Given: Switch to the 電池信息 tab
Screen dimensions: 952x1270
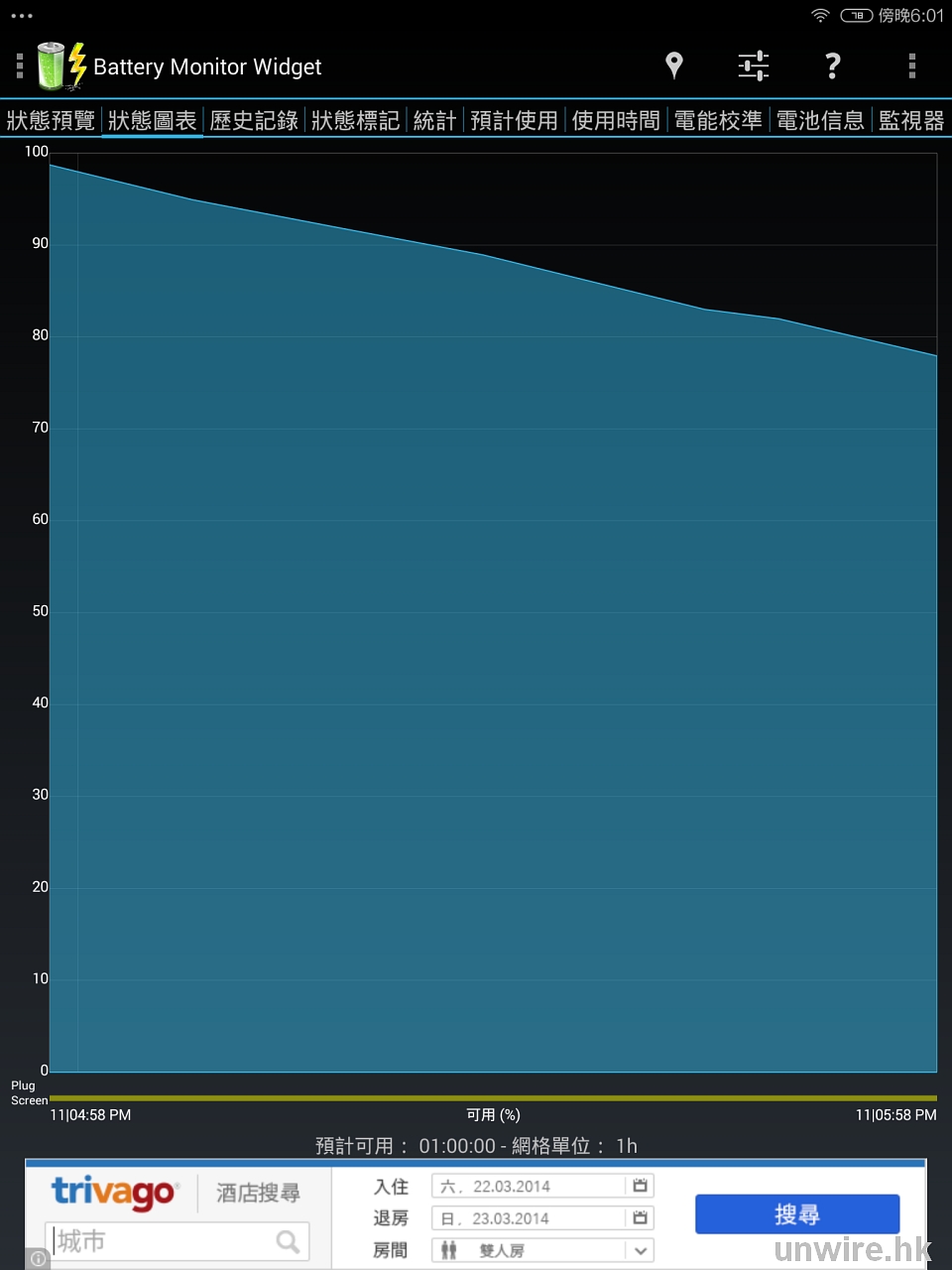Looking at the screenshot, I should pyautogui.click(x=820, y=120).
